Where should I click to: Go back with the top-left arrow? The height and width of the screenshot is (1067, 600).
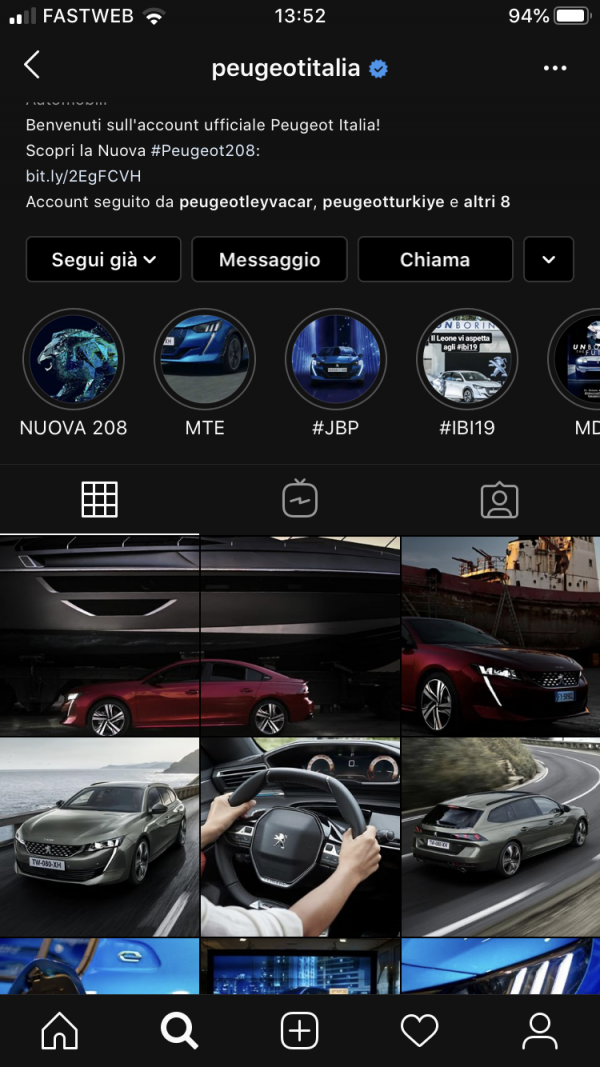coord(32,67)
